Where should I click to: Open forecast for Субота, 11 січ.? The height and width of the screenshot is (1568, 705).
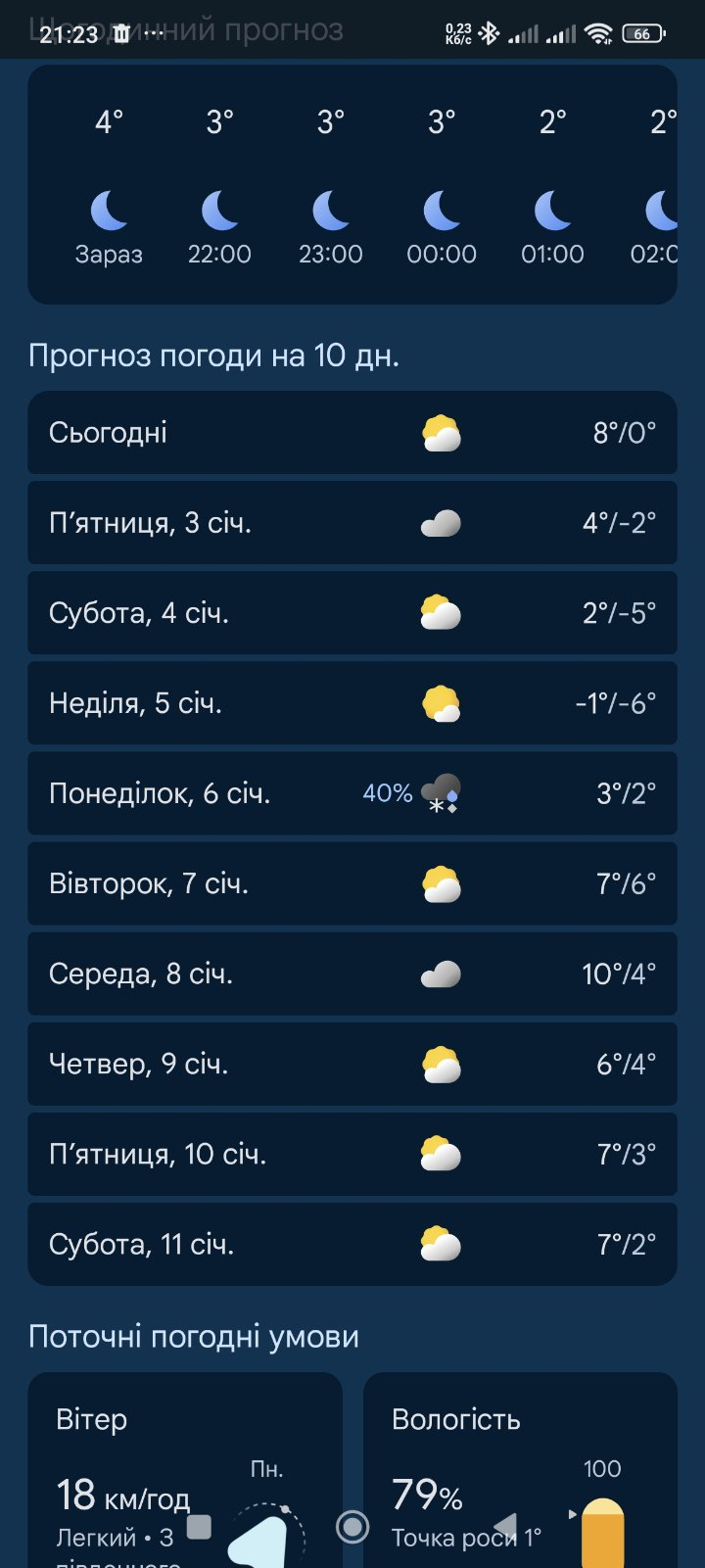[x=352, y=1244]
